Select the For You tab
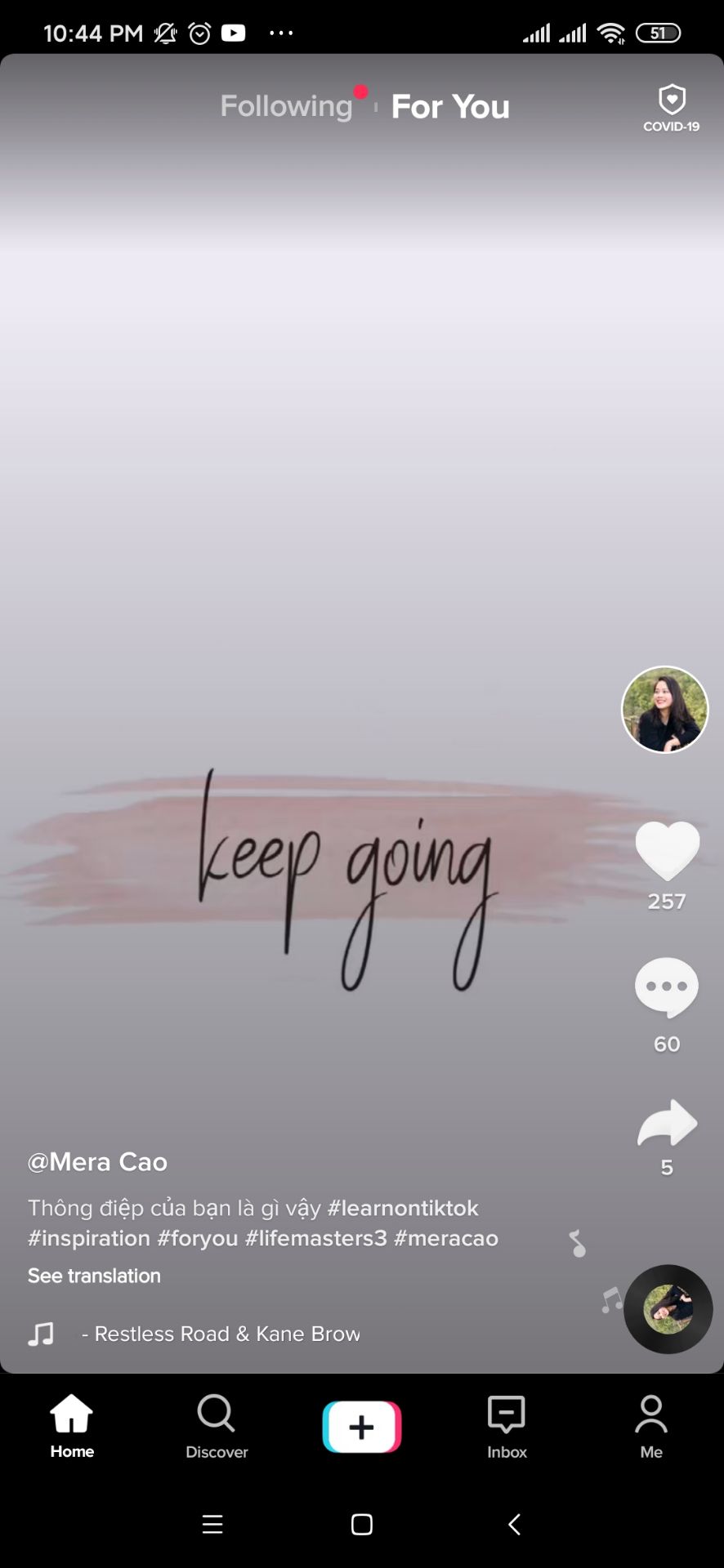This screenshot has width=724, height=1568. coord(450,106)
